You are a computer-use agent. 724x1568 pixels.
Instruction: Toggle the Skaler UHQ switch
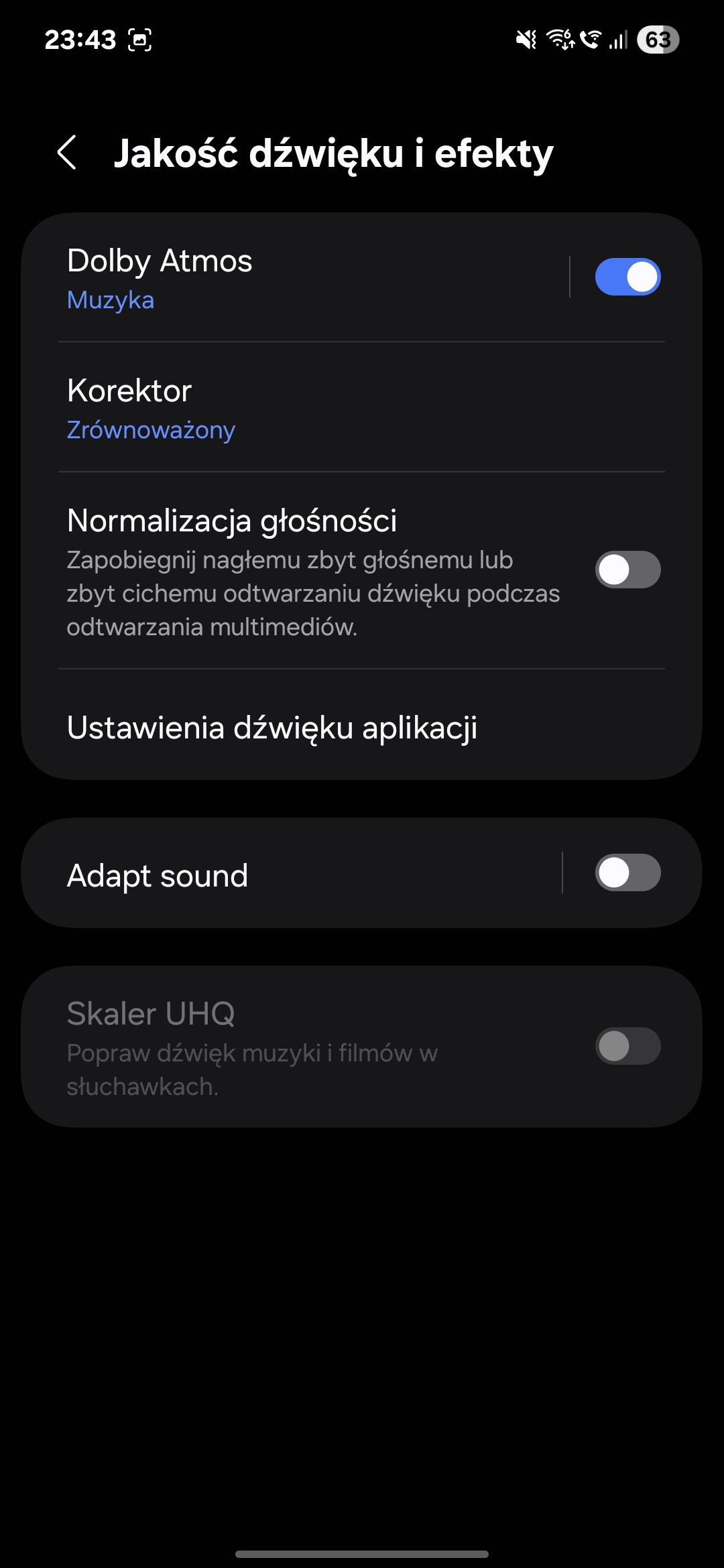click(627, 1046)
